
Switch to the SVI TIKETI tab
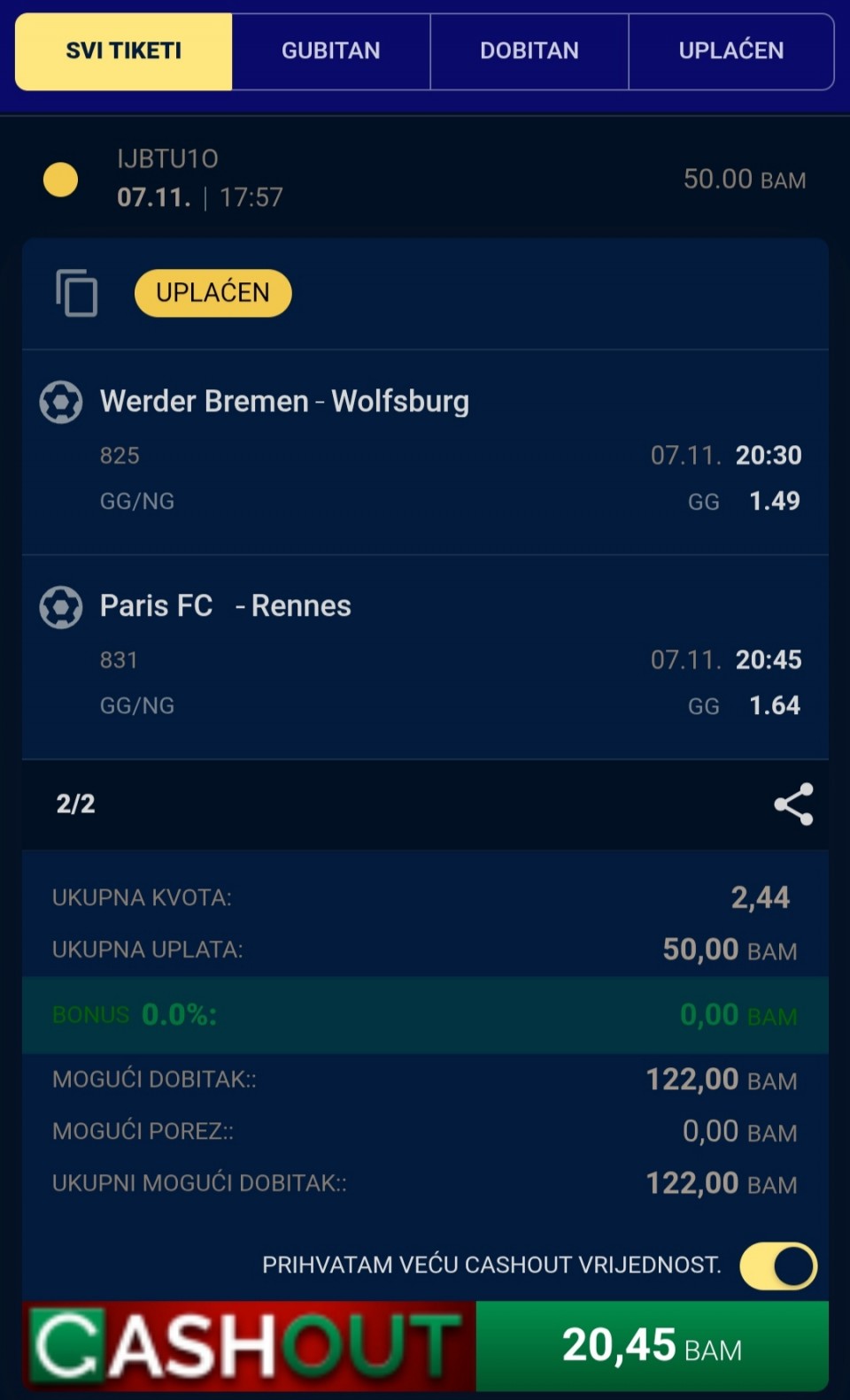[x=124, y=51]
